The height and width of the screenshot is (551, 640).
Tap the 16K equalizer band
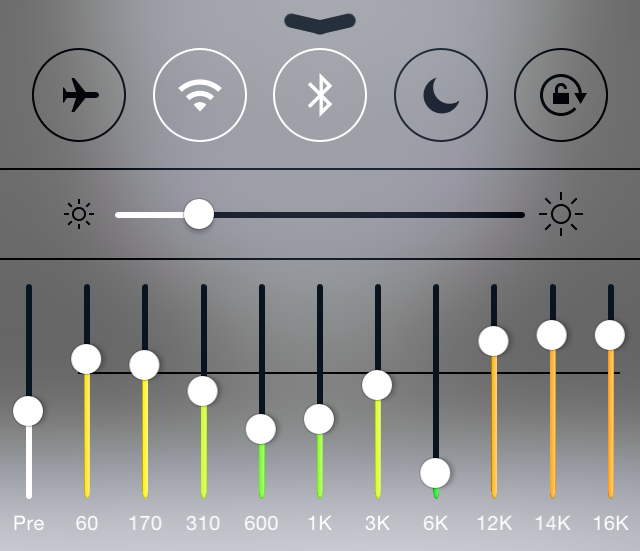609,334
